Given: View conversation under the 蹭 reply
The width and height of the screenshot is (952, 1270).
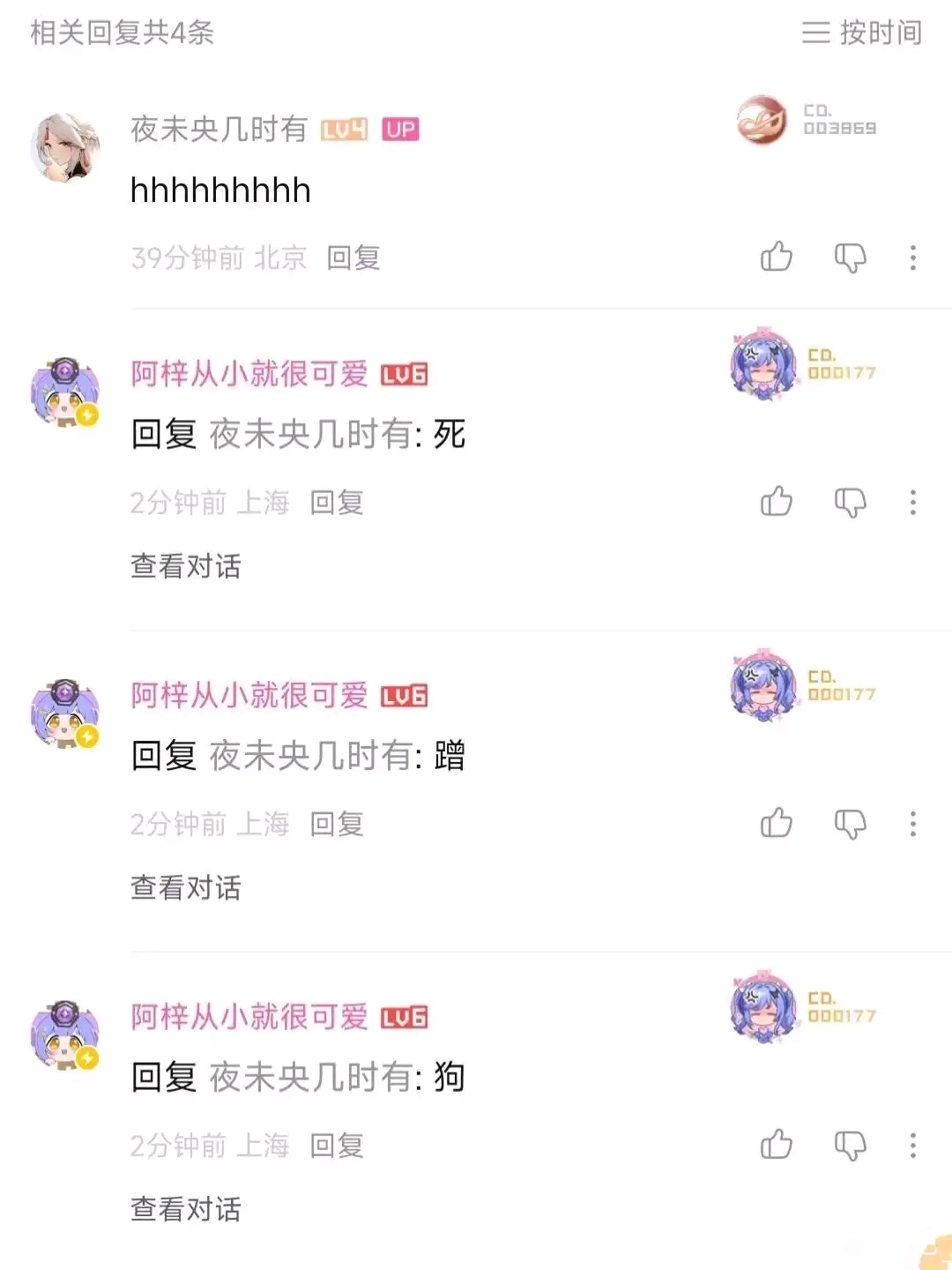Looking at the screenshot, I should pyautogui.click(x=185, y=887).
